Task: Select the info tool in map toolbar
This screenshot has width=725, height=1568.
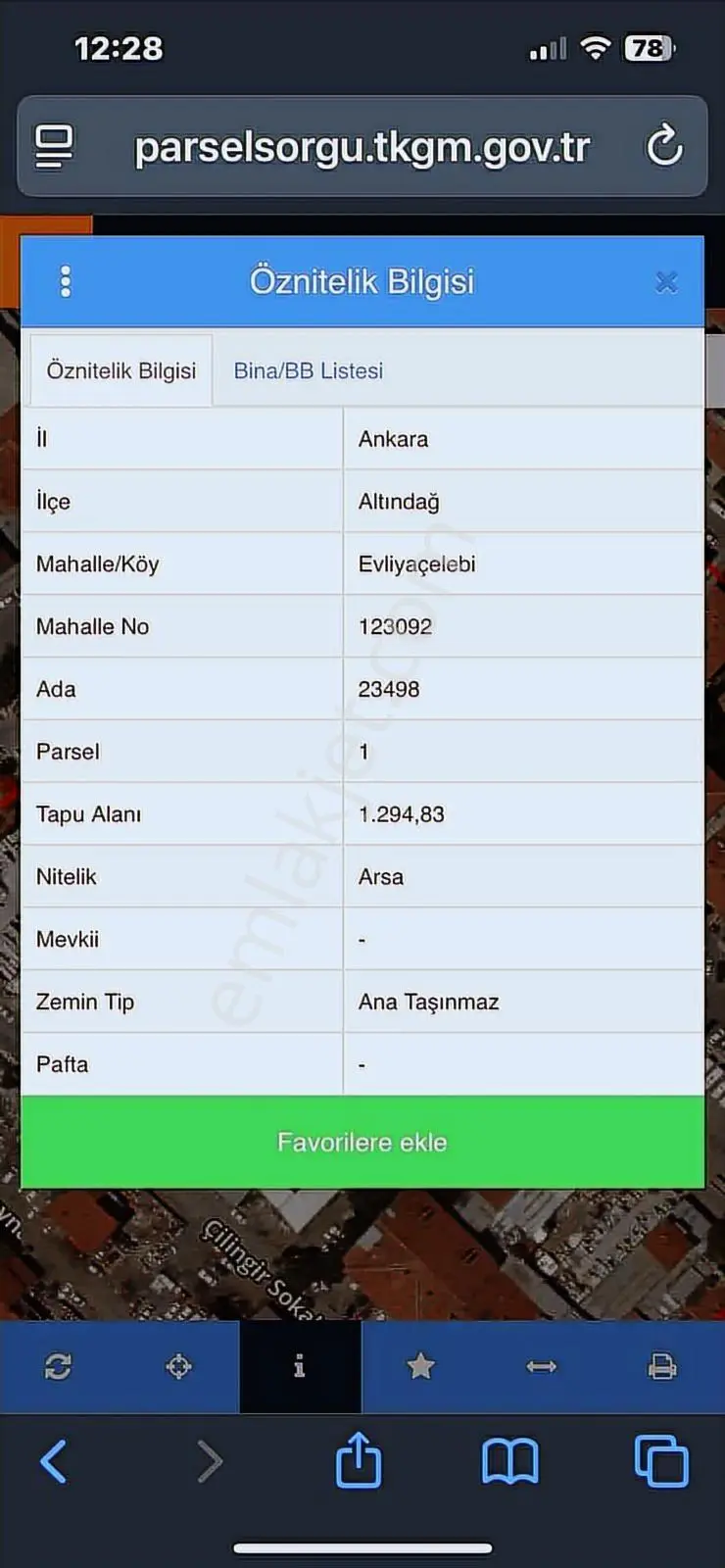Action: [x=300, y=1366]
